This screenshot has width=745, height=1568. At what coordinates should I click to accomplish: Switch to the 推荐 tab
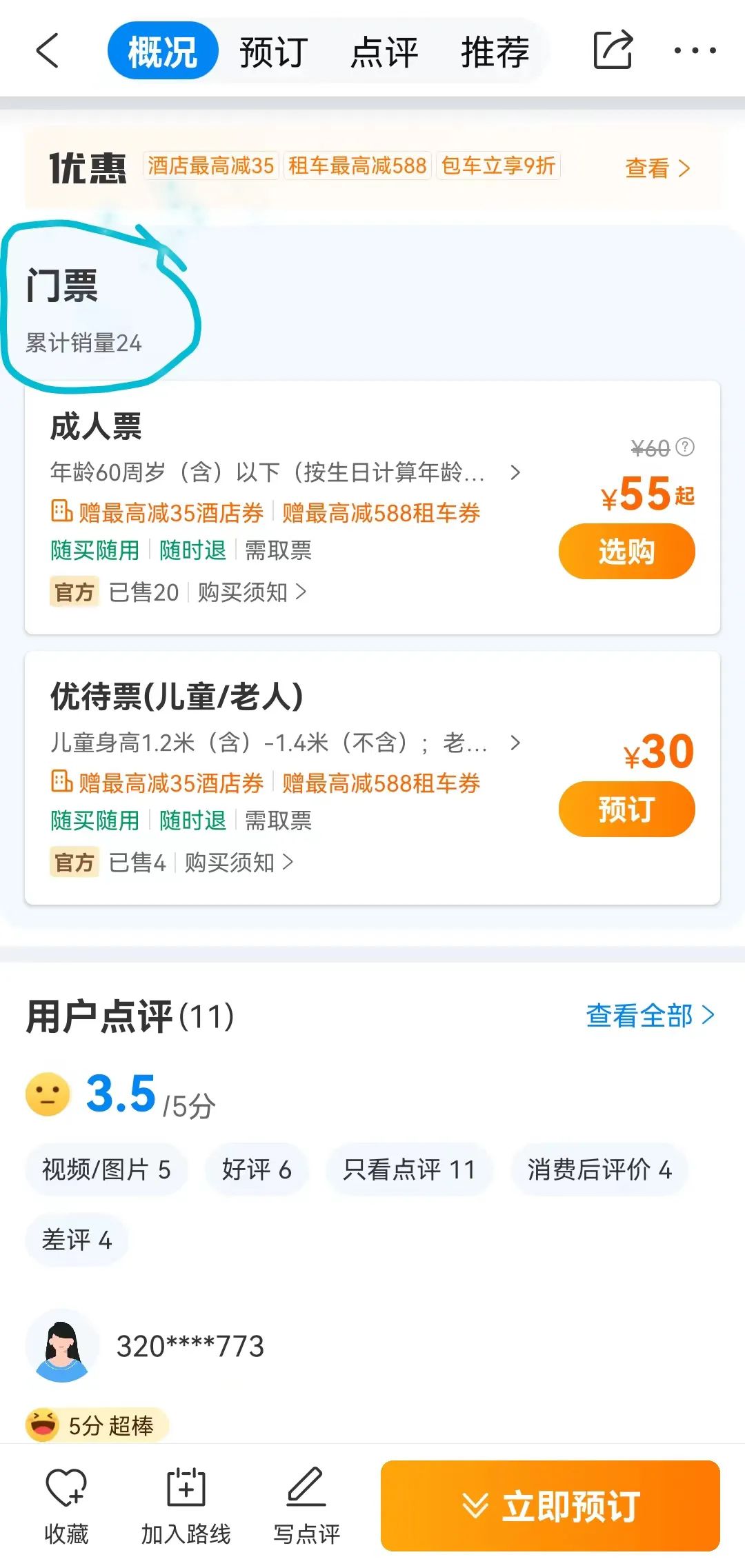click(x=495, y=52)
